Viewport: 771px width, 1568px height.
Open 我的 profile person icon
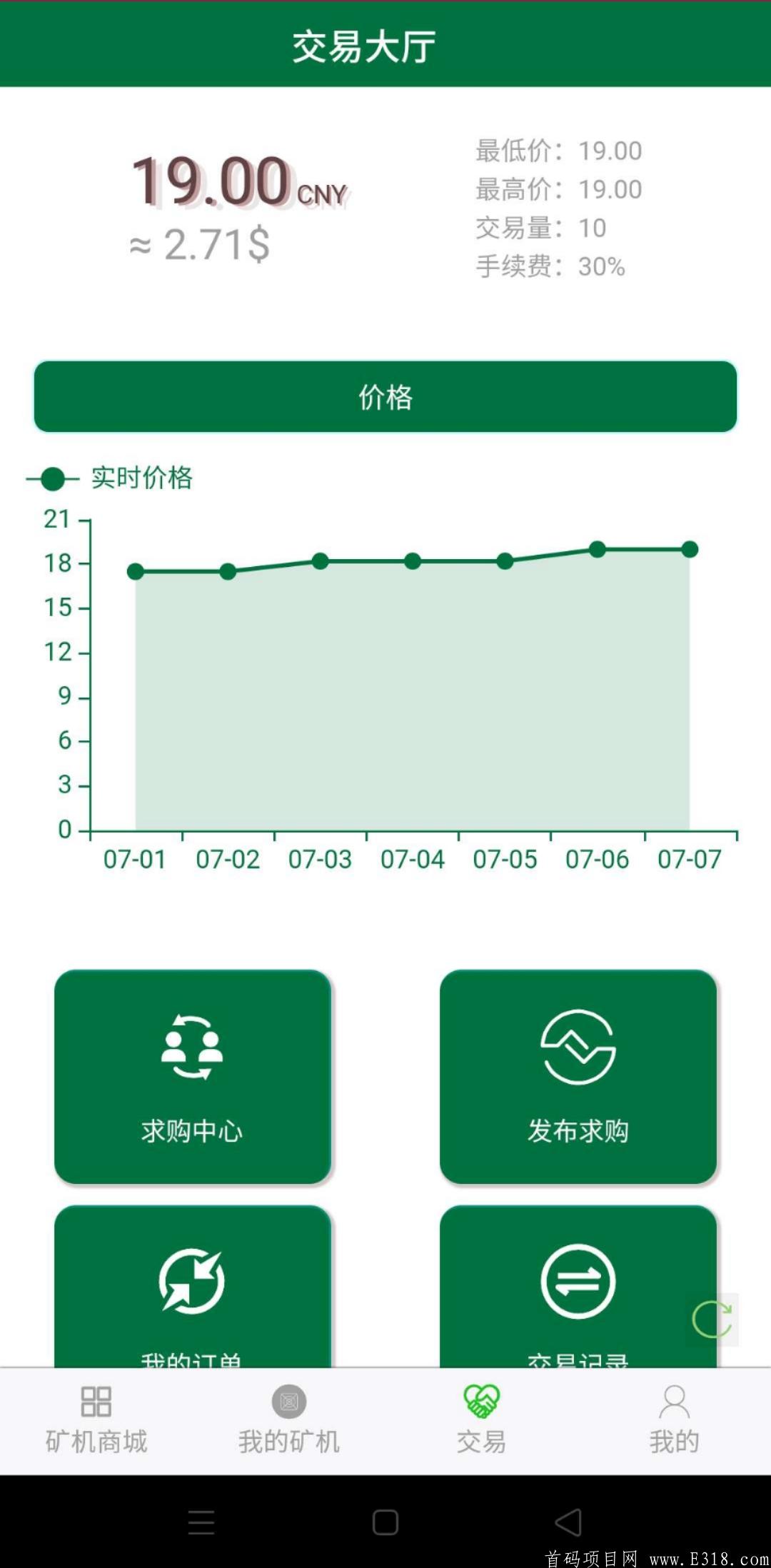(674, 1401)
